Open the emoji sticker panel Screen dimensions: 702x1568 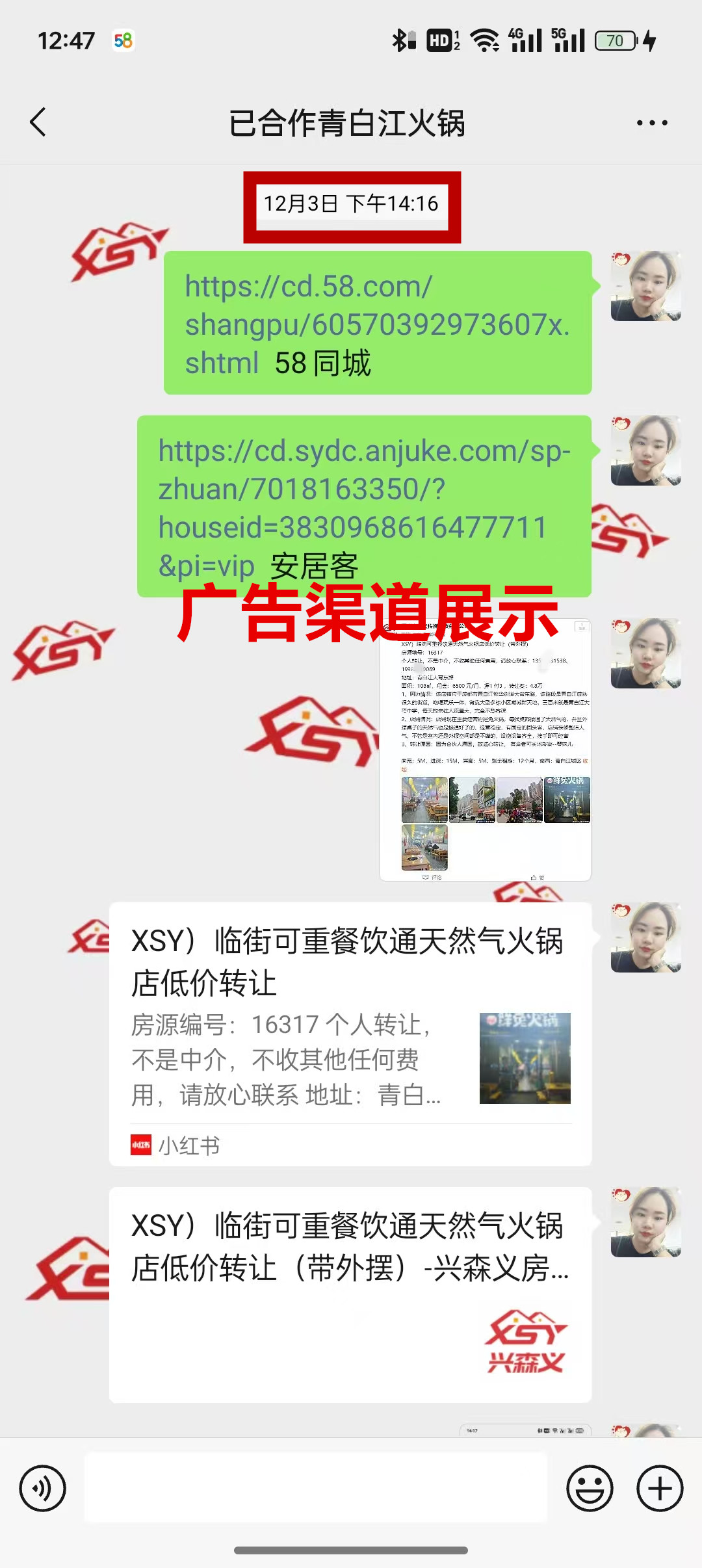pos(590,1488)
